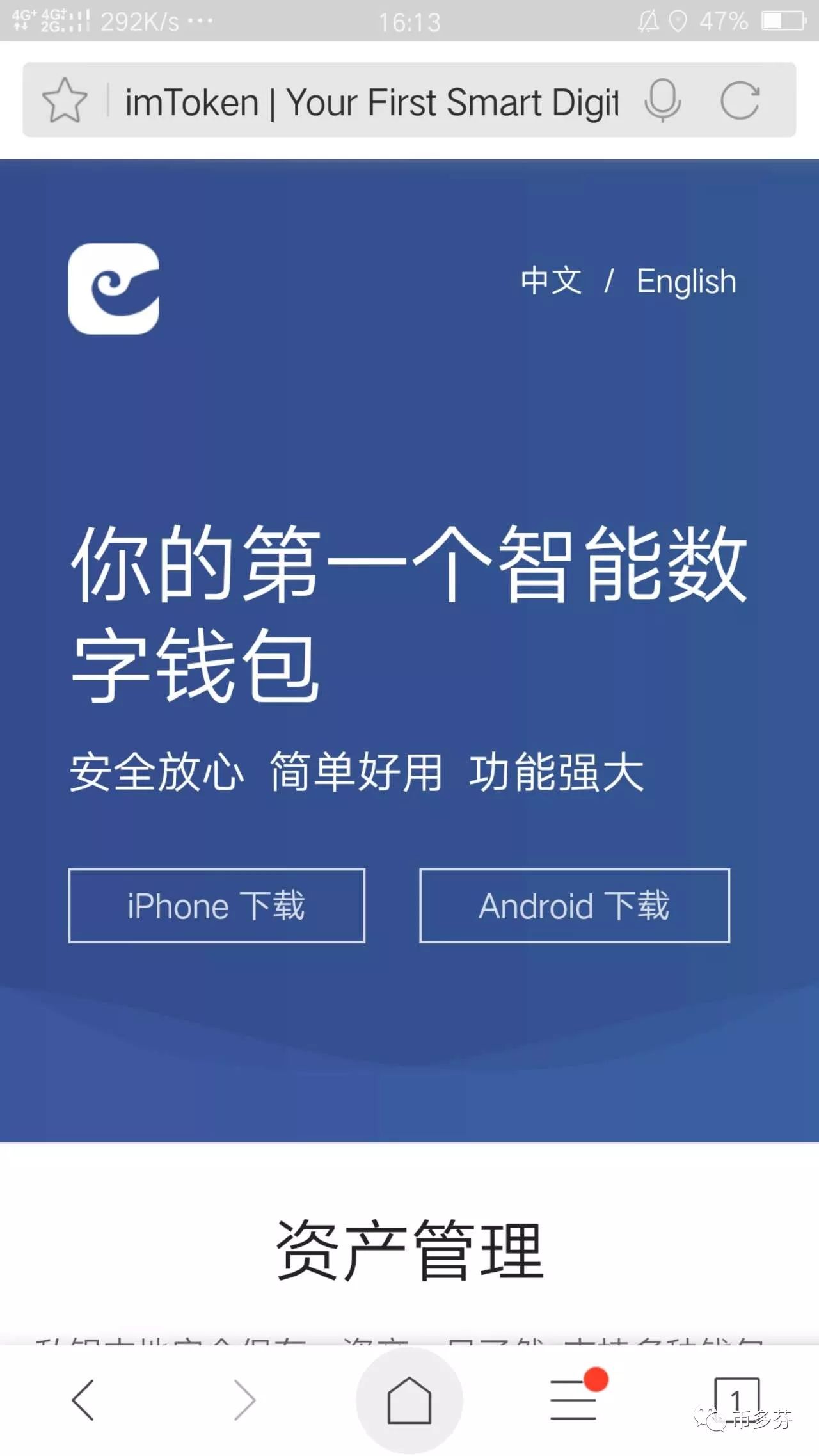Start voice search with the microphone
The height and width of the screenshot is (1456, 819).
tap(662, 100)
